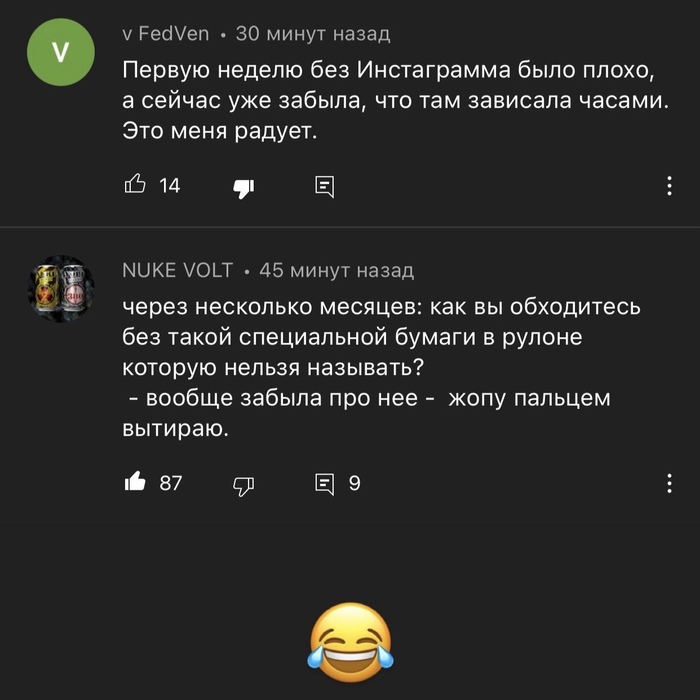Reply to v FedVen's comment
The height and width of the screenshot is (700, 700).
click(324, 186)
